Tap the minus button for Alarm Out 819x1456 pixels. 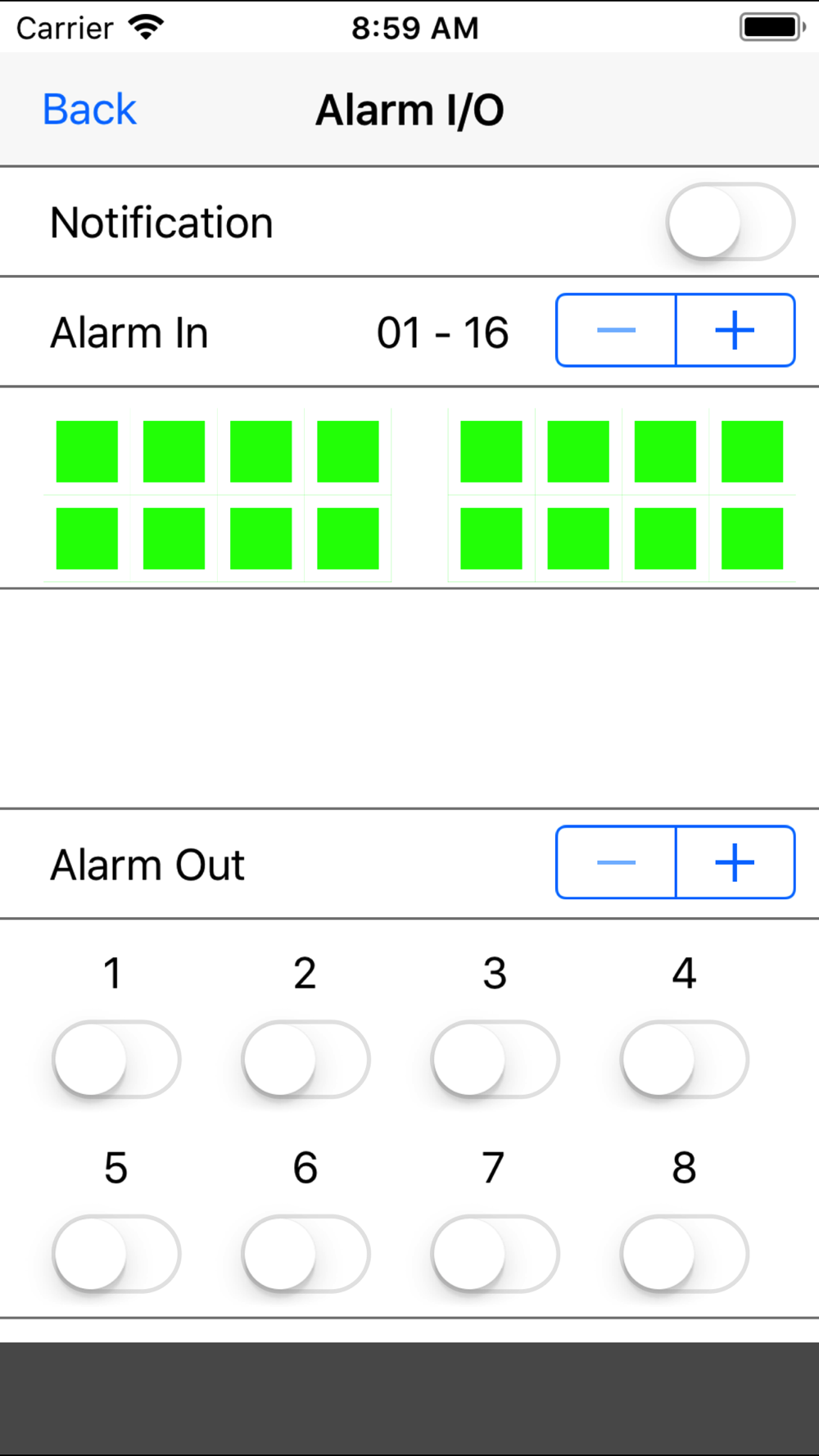click(616, 862)
